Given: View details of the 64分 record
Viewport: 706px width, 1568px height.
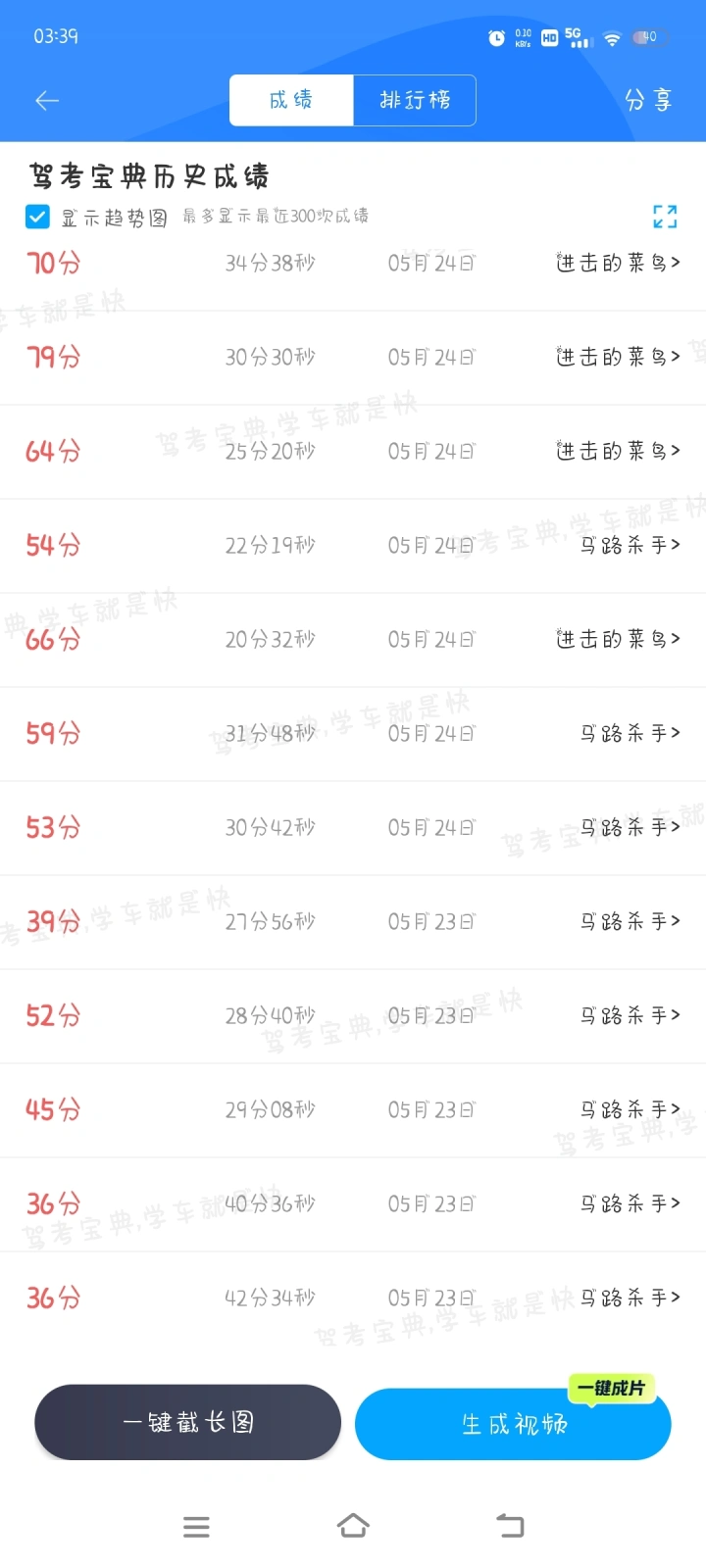Looking at the screenshot, I should pos(353,452).
